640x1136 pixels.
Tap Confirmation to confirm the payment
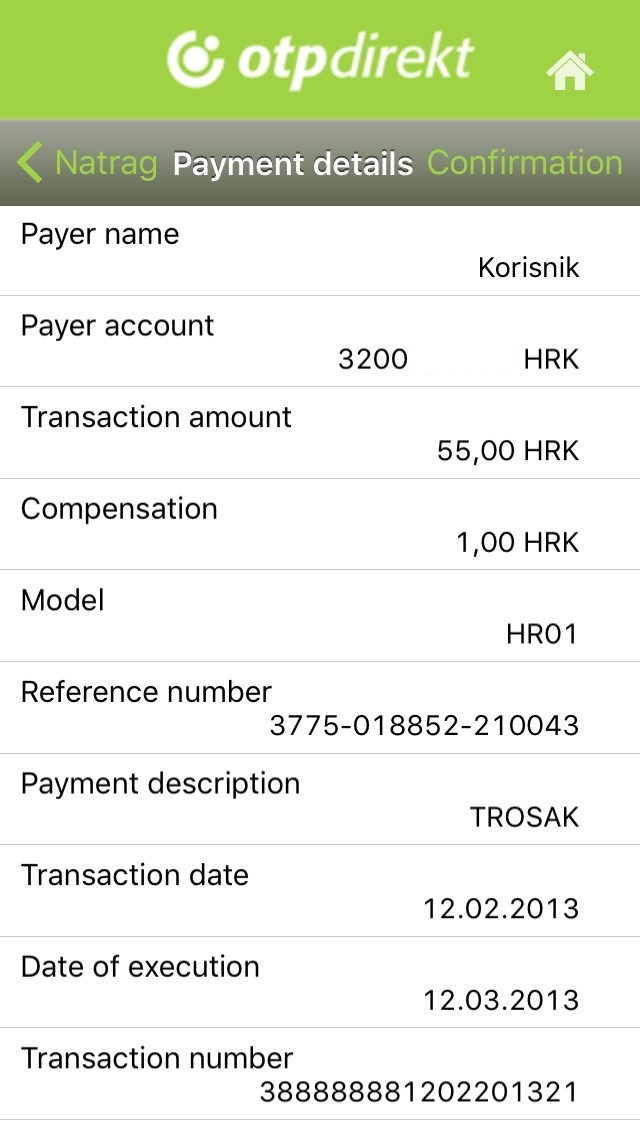click(x=525, y=163)
